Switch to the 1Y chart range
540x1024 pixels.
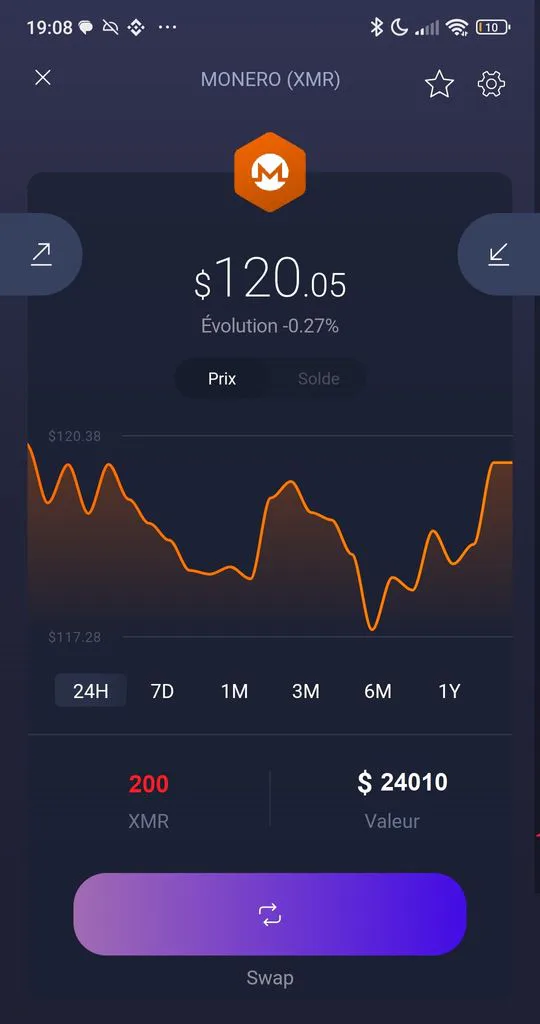tap(449, 691)
